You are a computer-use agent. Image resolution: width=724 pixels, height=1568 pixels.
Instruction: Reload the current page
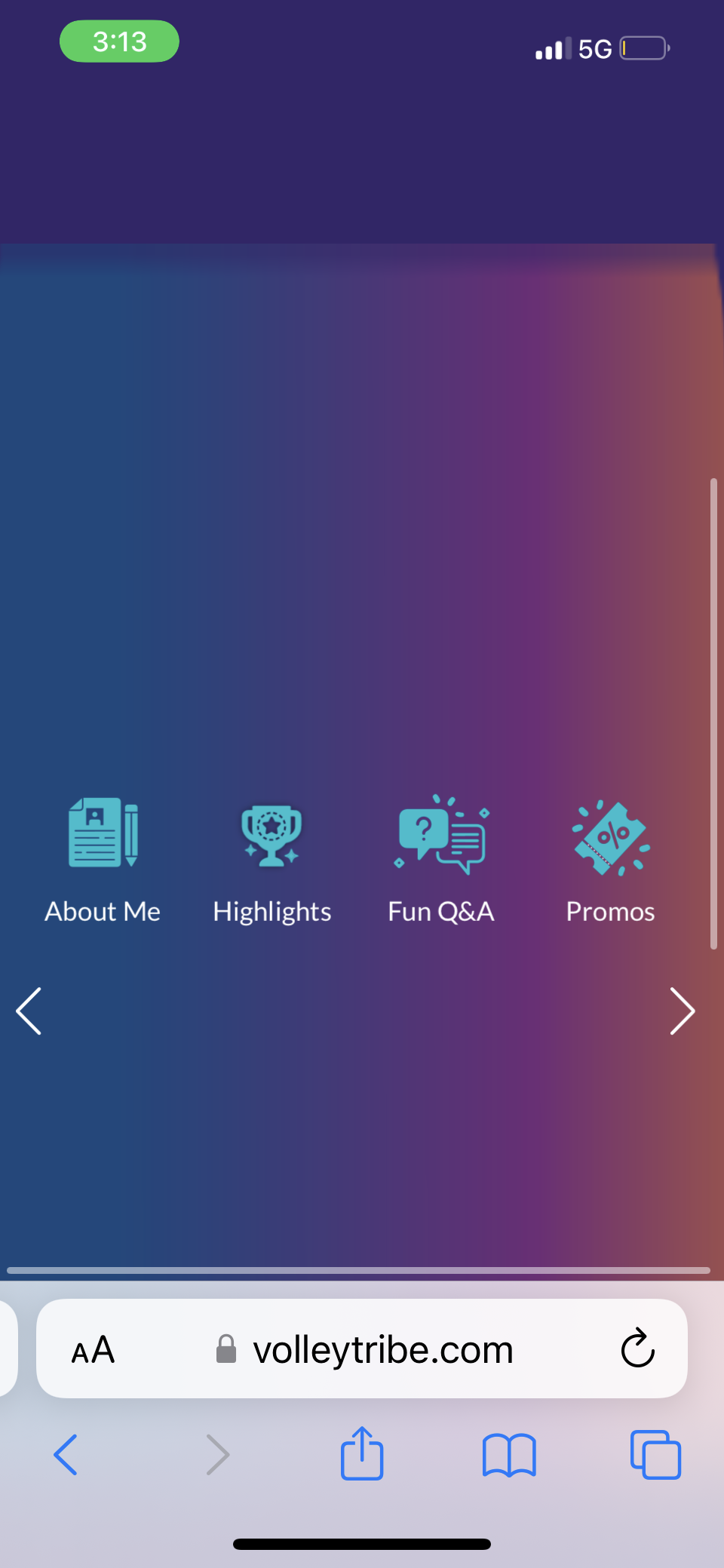637,1349
